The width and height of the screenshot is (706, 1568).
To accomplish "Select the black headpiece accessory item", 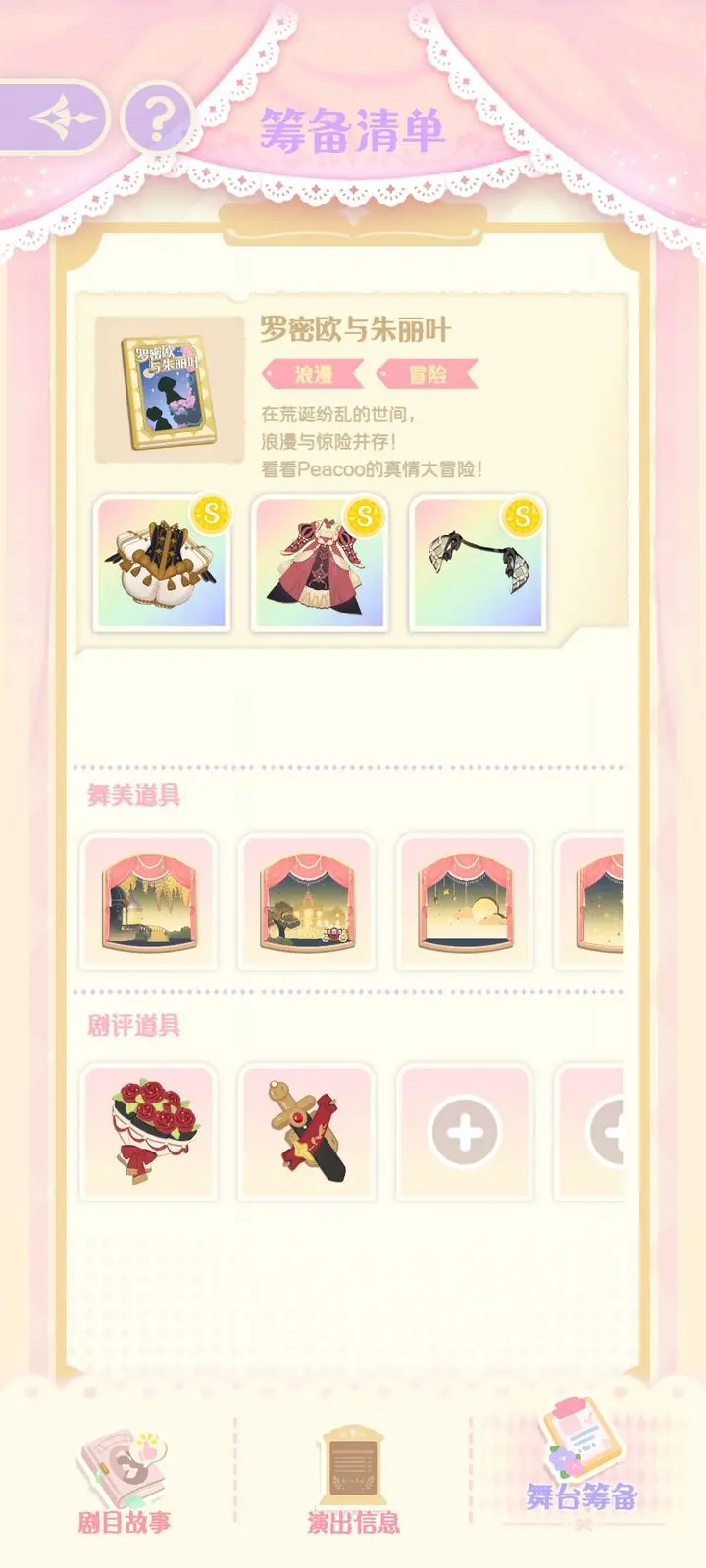I will click(478, 563).
